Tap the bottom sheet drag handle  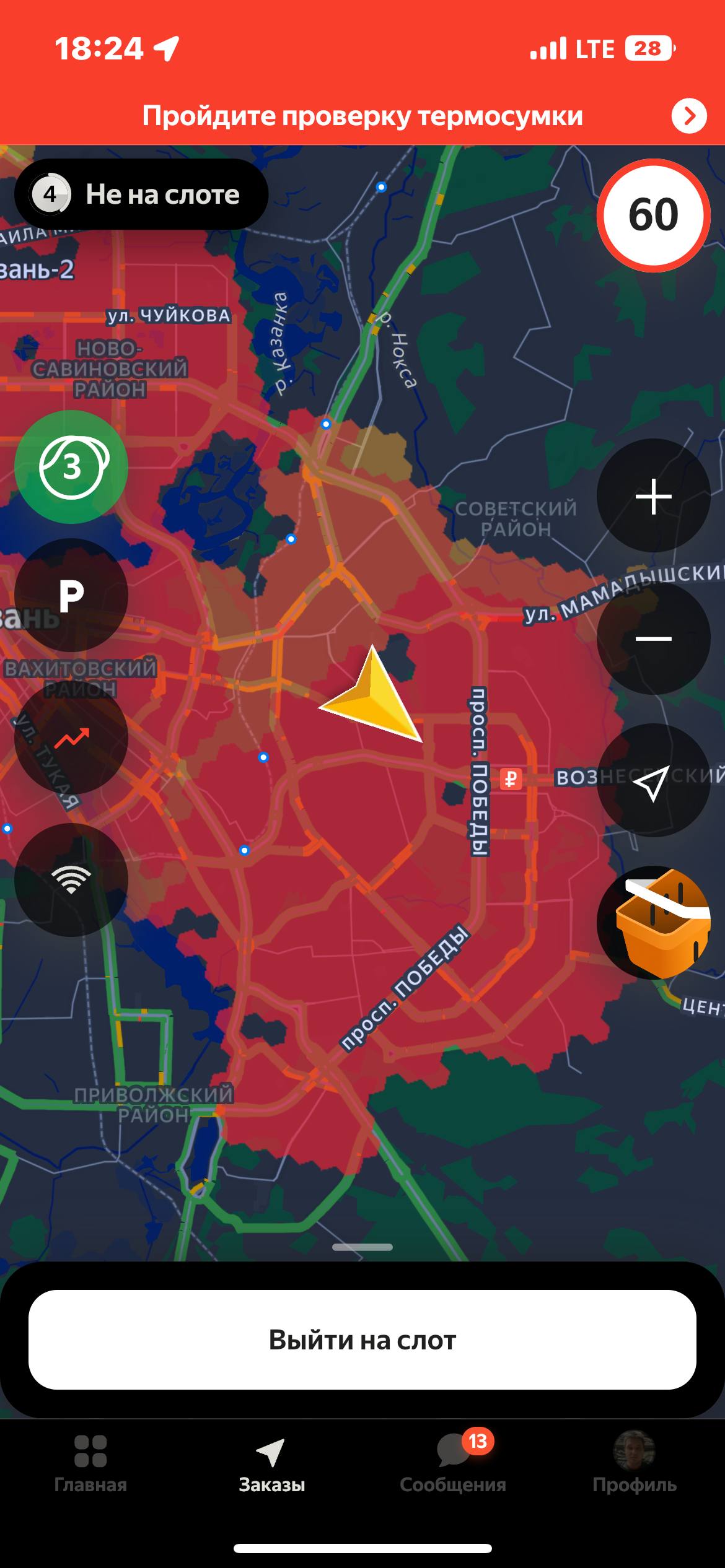pyautogui.click(x=362, y=1247)
